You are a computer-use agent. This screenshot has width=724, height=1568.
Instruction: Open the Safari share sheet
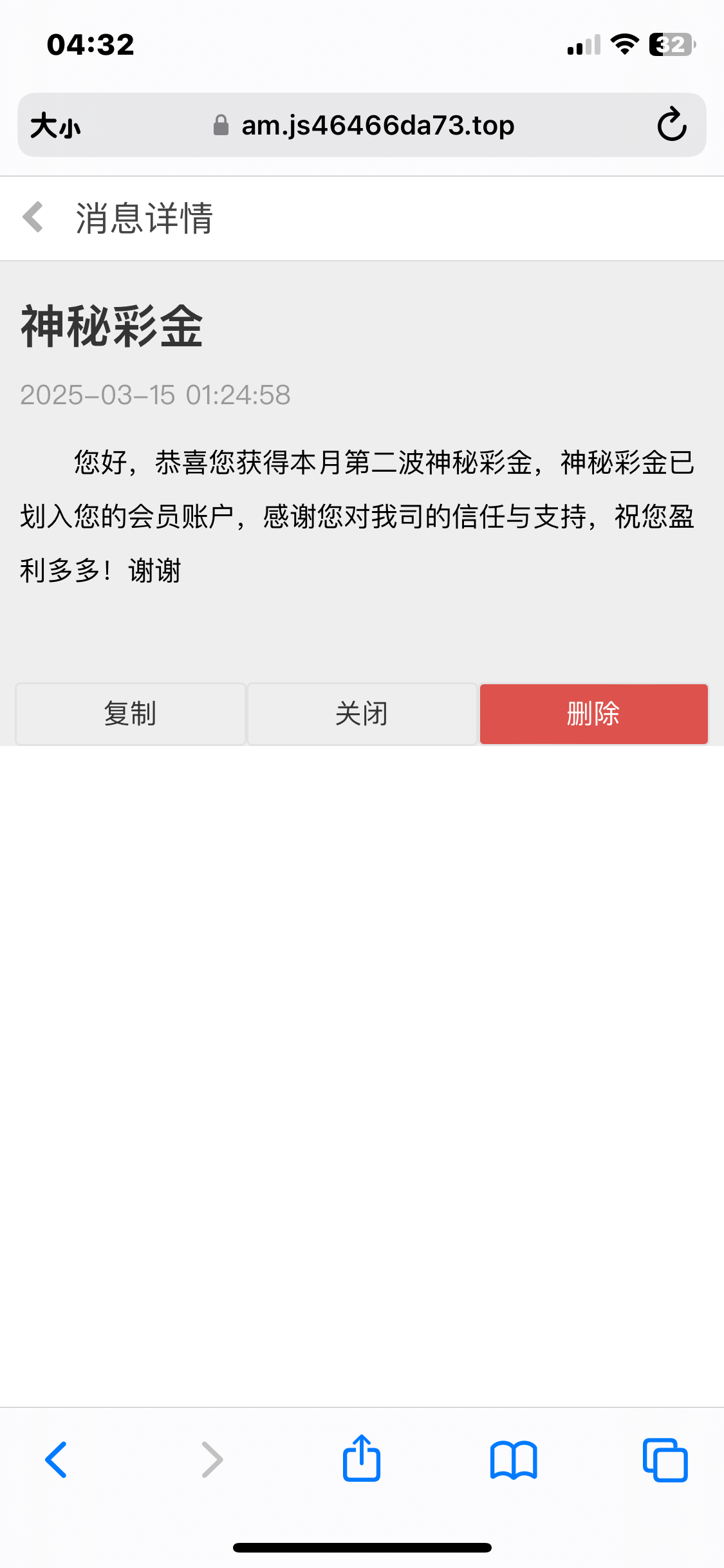[362, 1459]
